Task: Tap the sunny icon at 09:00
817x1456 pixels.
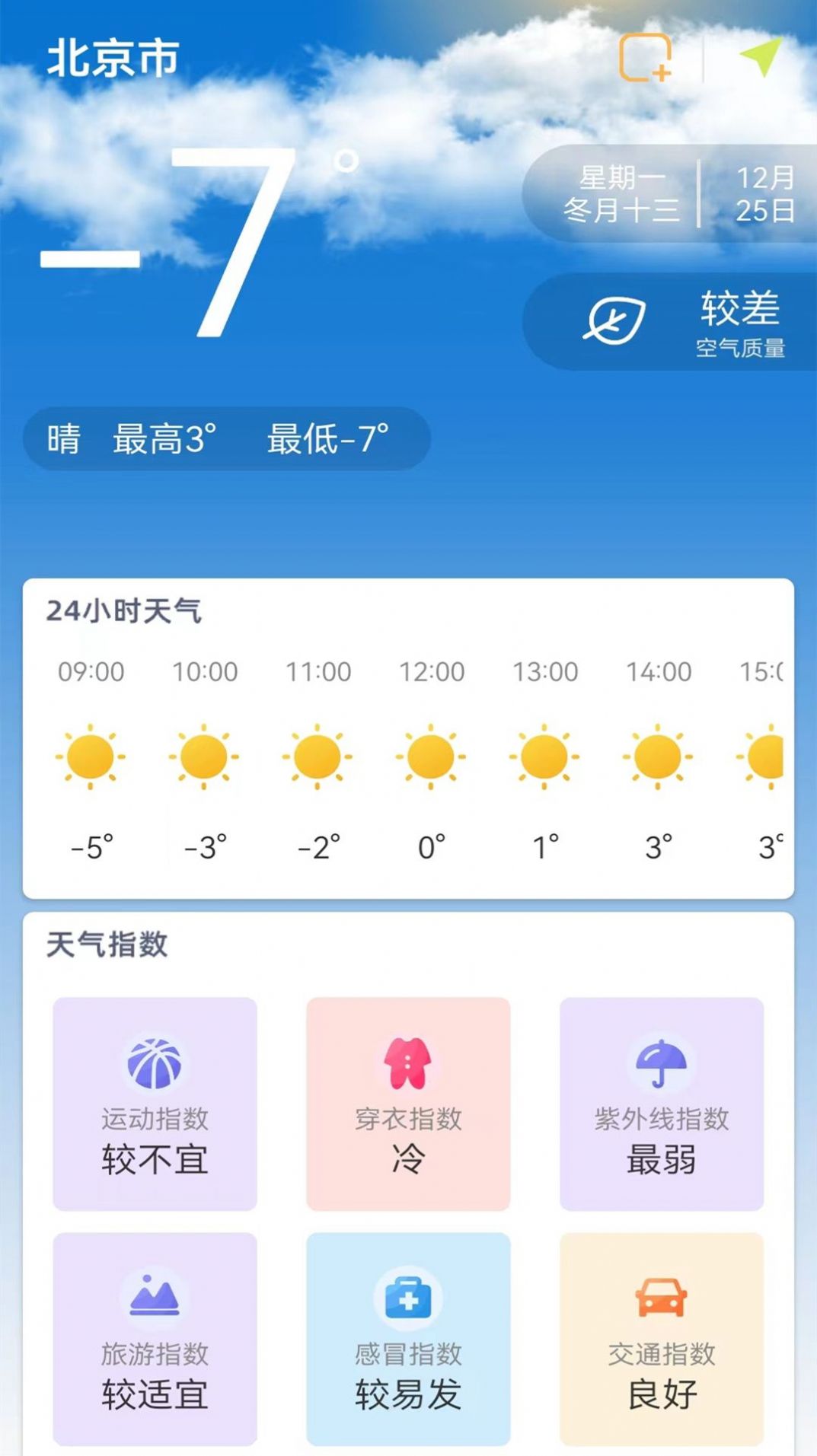Action: (x=91, y=757)
